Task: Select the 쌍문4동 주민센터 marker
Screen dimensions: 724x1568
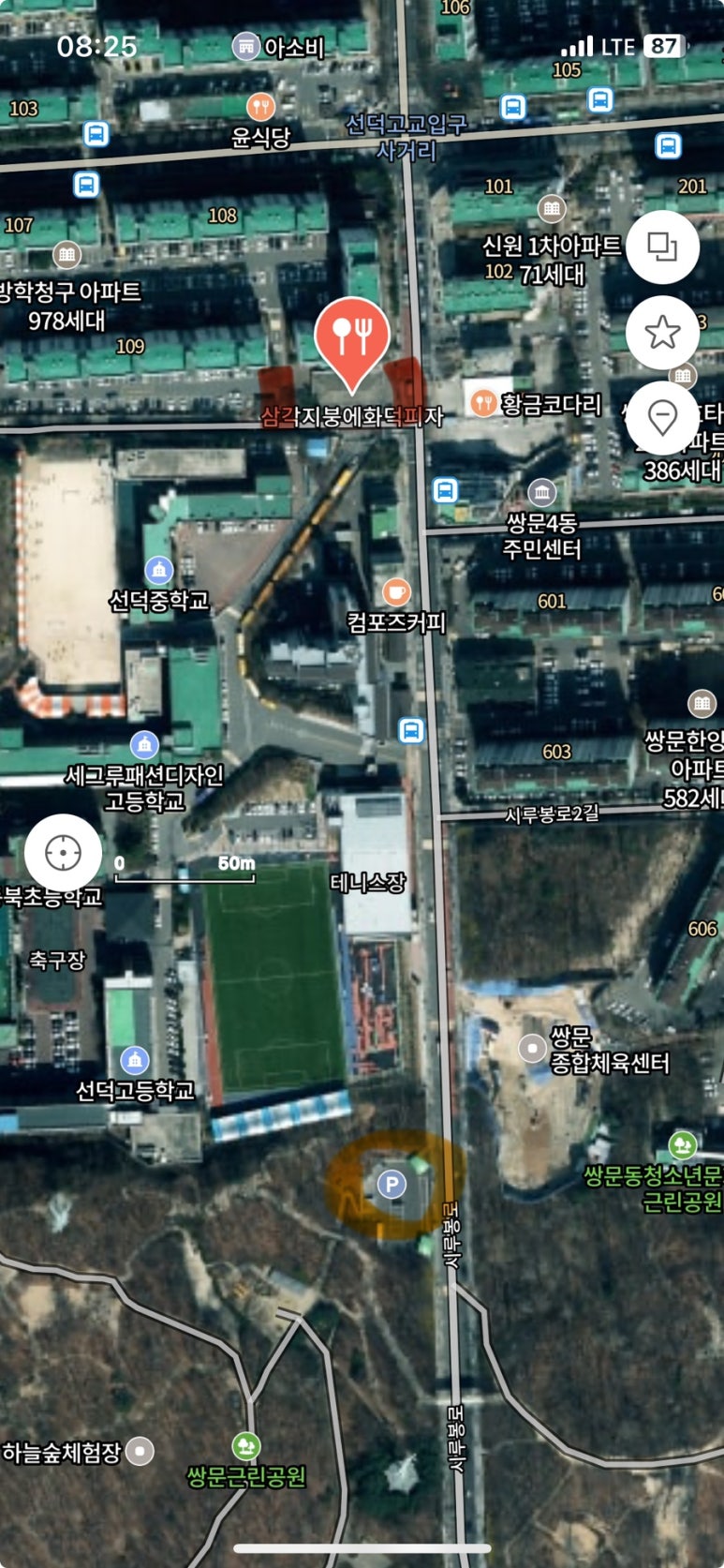Action: (x=541, y=492)
